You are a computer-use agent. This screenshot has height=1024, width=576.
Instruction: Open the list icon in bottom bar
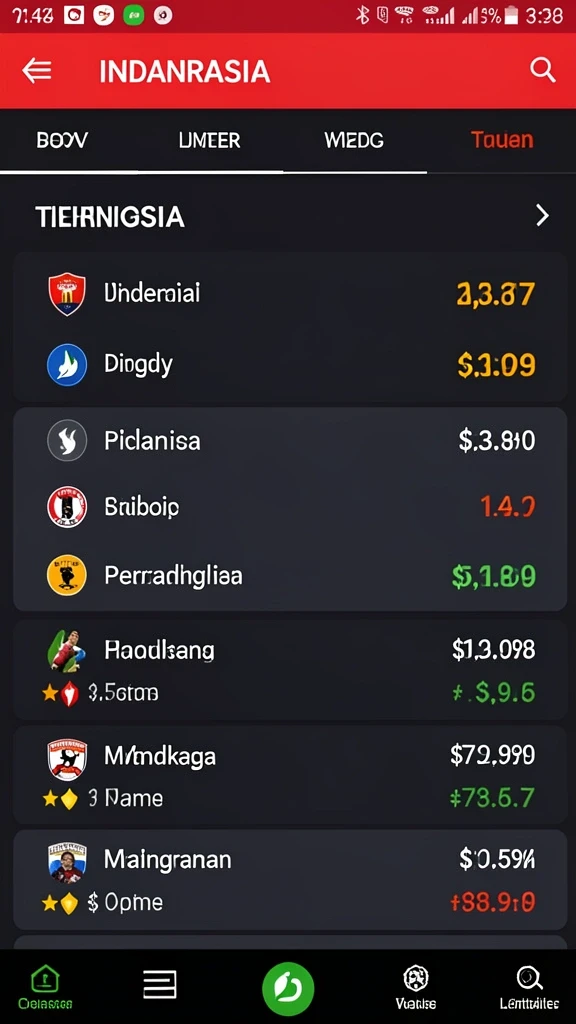pos(160,984)
